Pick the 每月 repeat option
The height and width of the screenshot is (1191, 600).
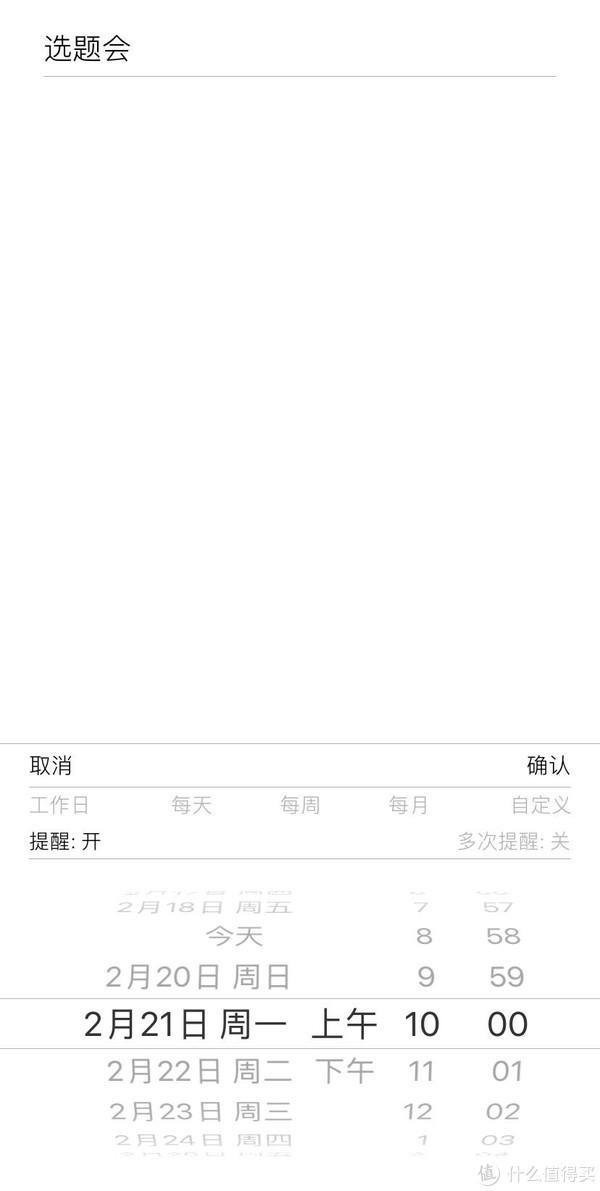pyautogui.click(x=408, y=805)
